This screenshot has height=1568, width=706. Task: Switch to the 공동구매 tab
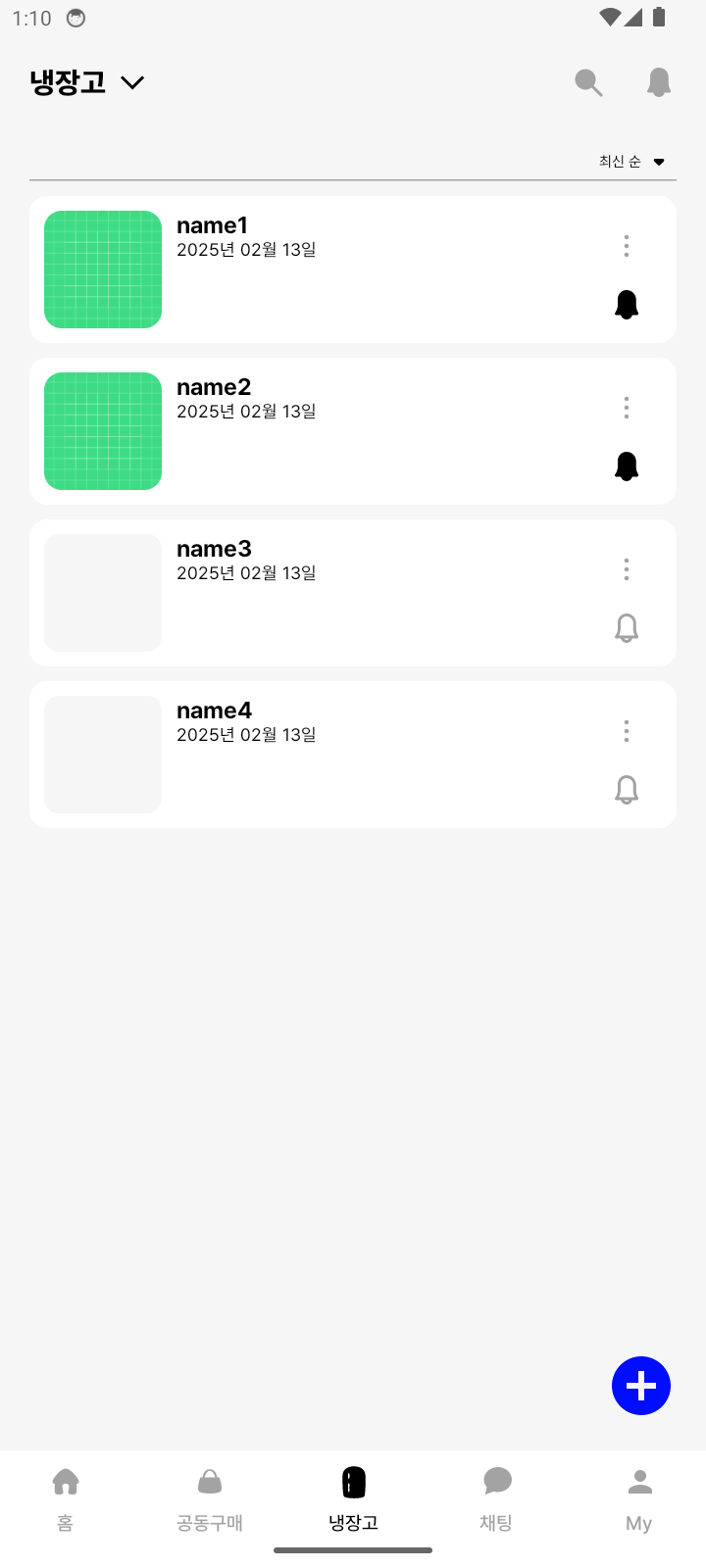pos(210,1499)
